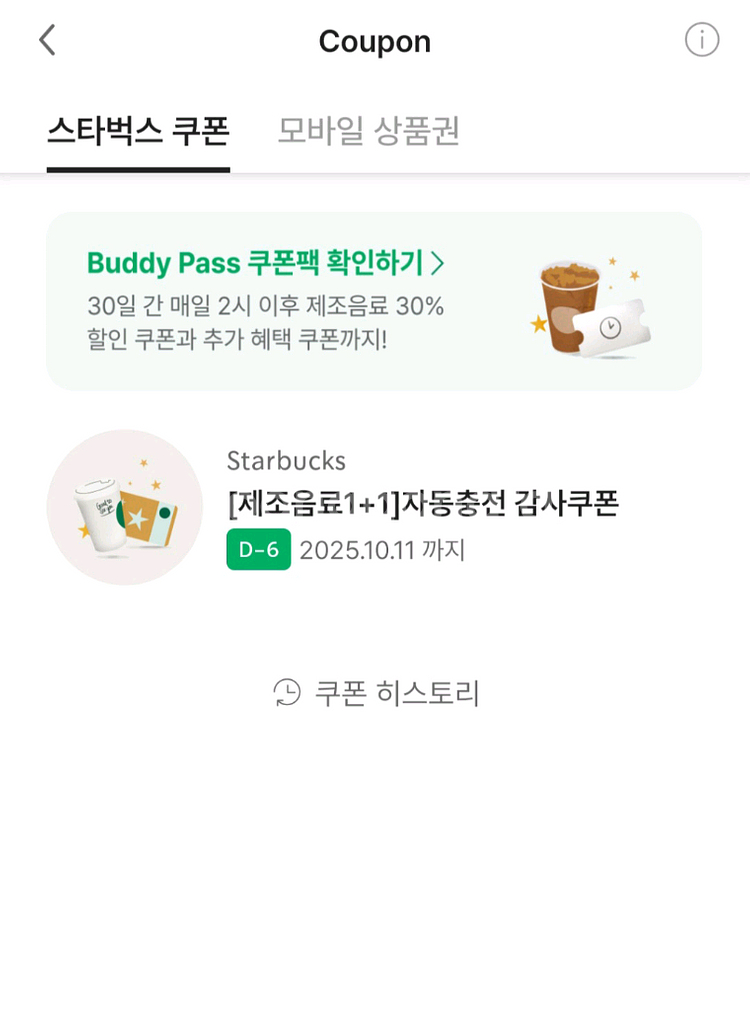This screenshot has height=1011, width=750.
Task: Select the 스타벅스 쿠폰 tab
Action: point(138,131)
